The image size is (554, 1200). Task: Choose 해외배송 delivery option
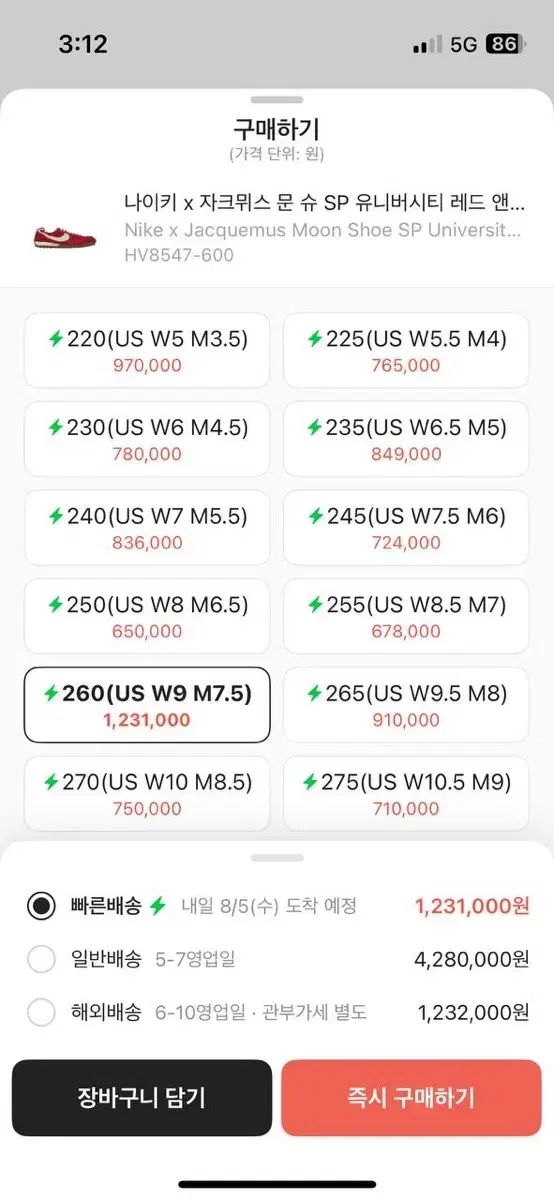coord(277,1012)
